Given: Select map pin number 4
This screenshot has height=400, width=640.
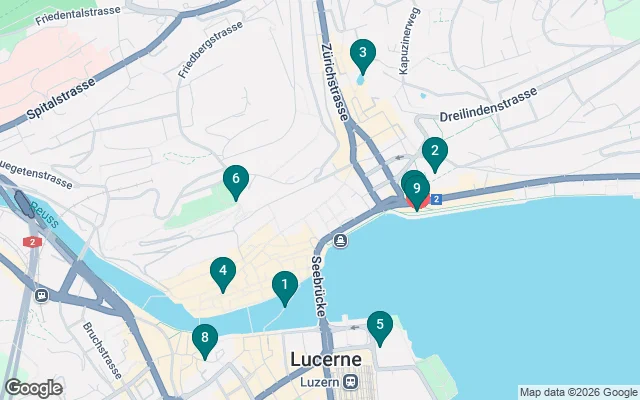Looking at the screenshot, I should [x=223, y=271].
